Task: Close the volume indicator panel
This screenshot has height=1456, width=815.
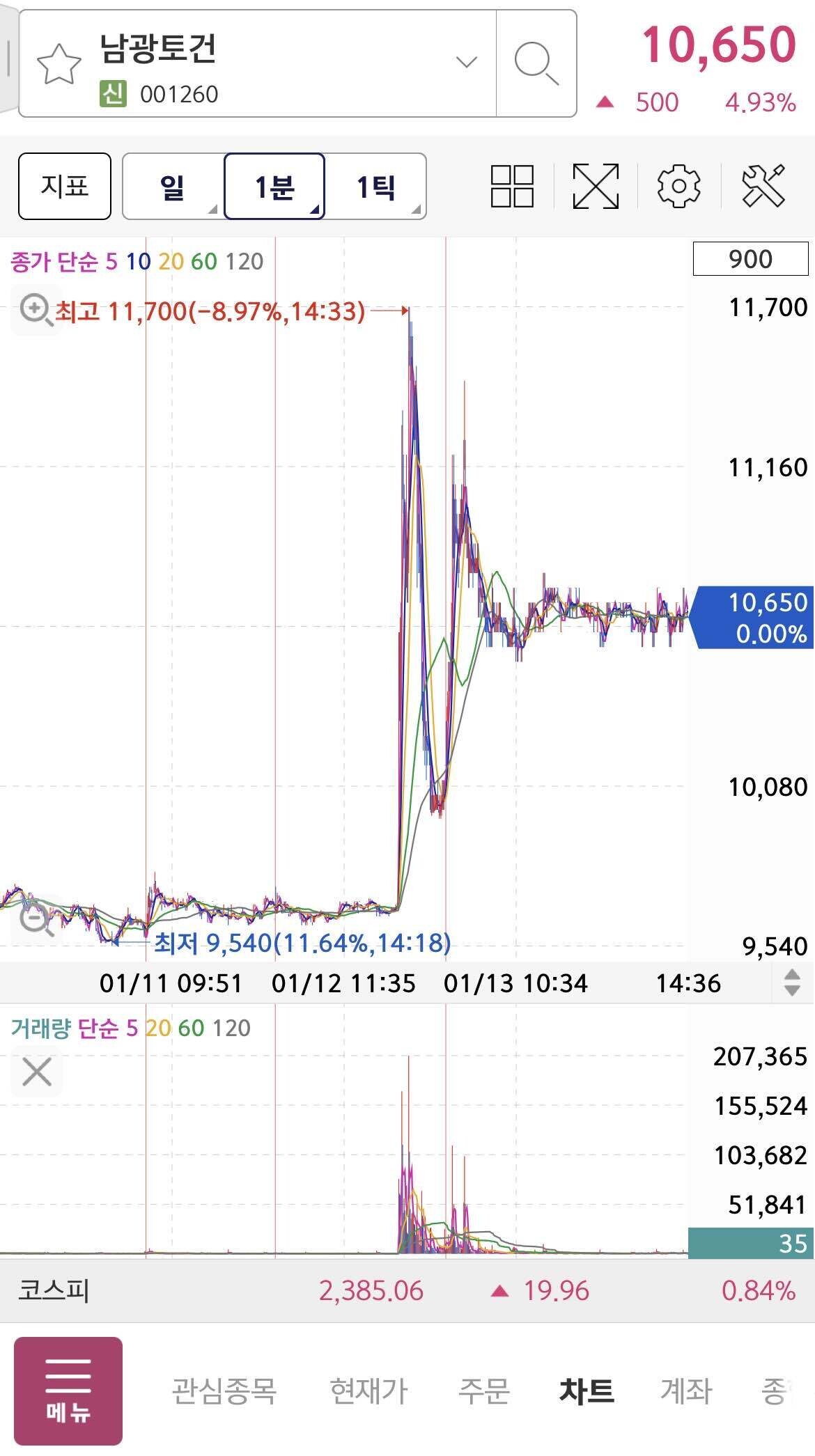Action: [x=36, y=1072]
